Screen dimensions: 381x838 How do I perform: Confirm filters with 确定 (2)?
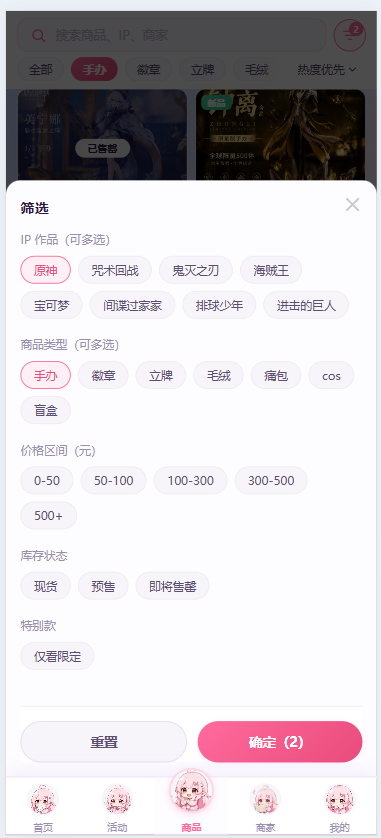point(280,742)
